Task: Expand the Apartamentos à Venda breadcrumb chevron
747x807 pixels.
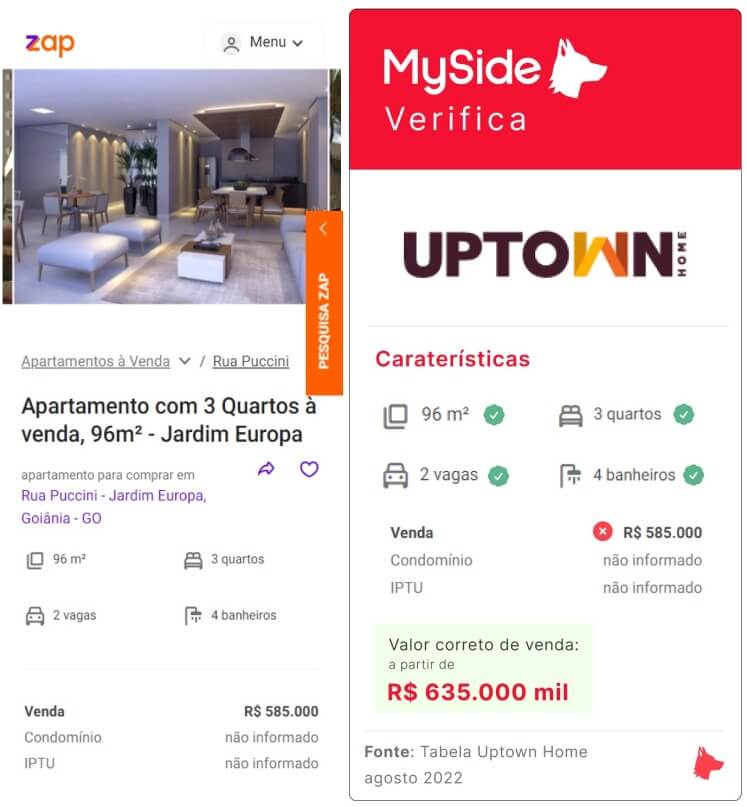Action: click(x=184, y=361)
